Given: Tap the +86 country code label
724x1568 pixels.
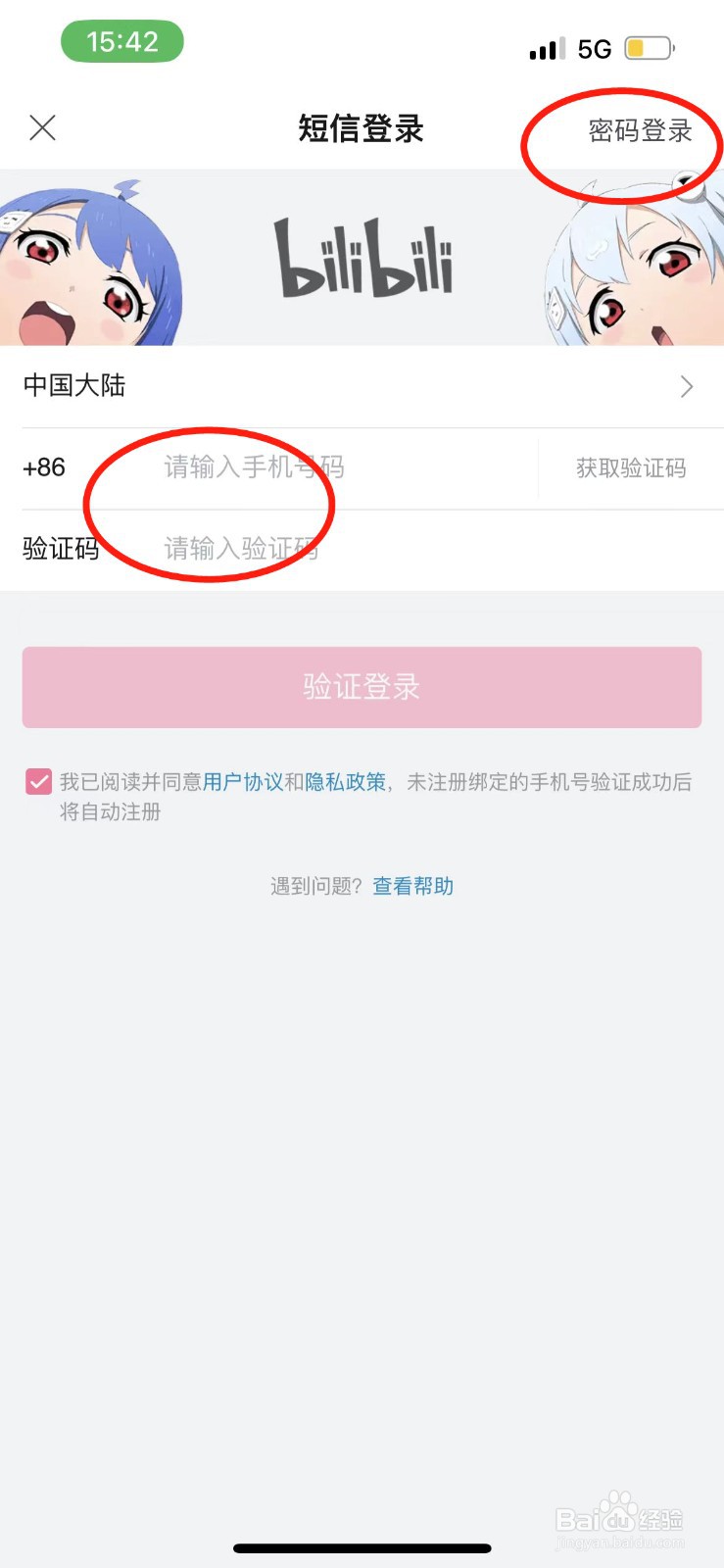Looking at the screenshot, I should coord(41,468).
